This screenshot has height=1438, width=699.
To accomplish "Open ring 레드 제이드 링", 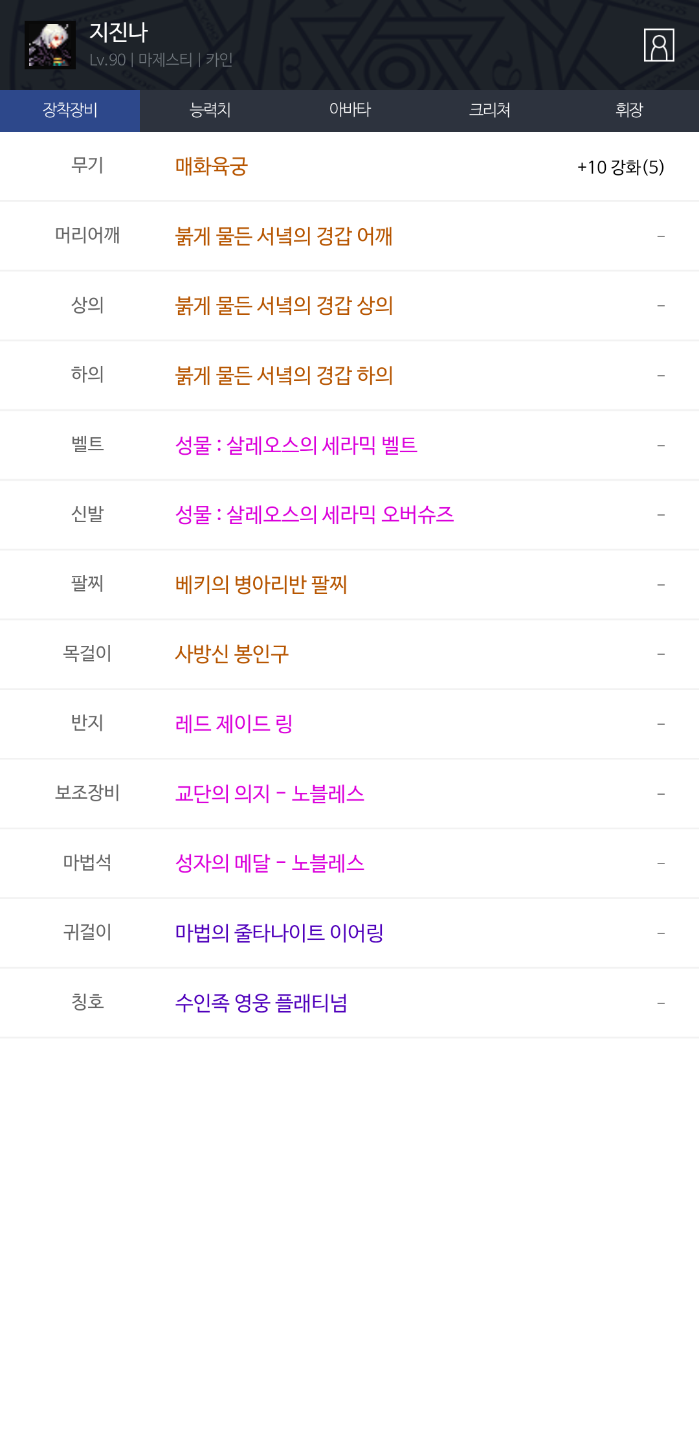I will click(234, 724).
